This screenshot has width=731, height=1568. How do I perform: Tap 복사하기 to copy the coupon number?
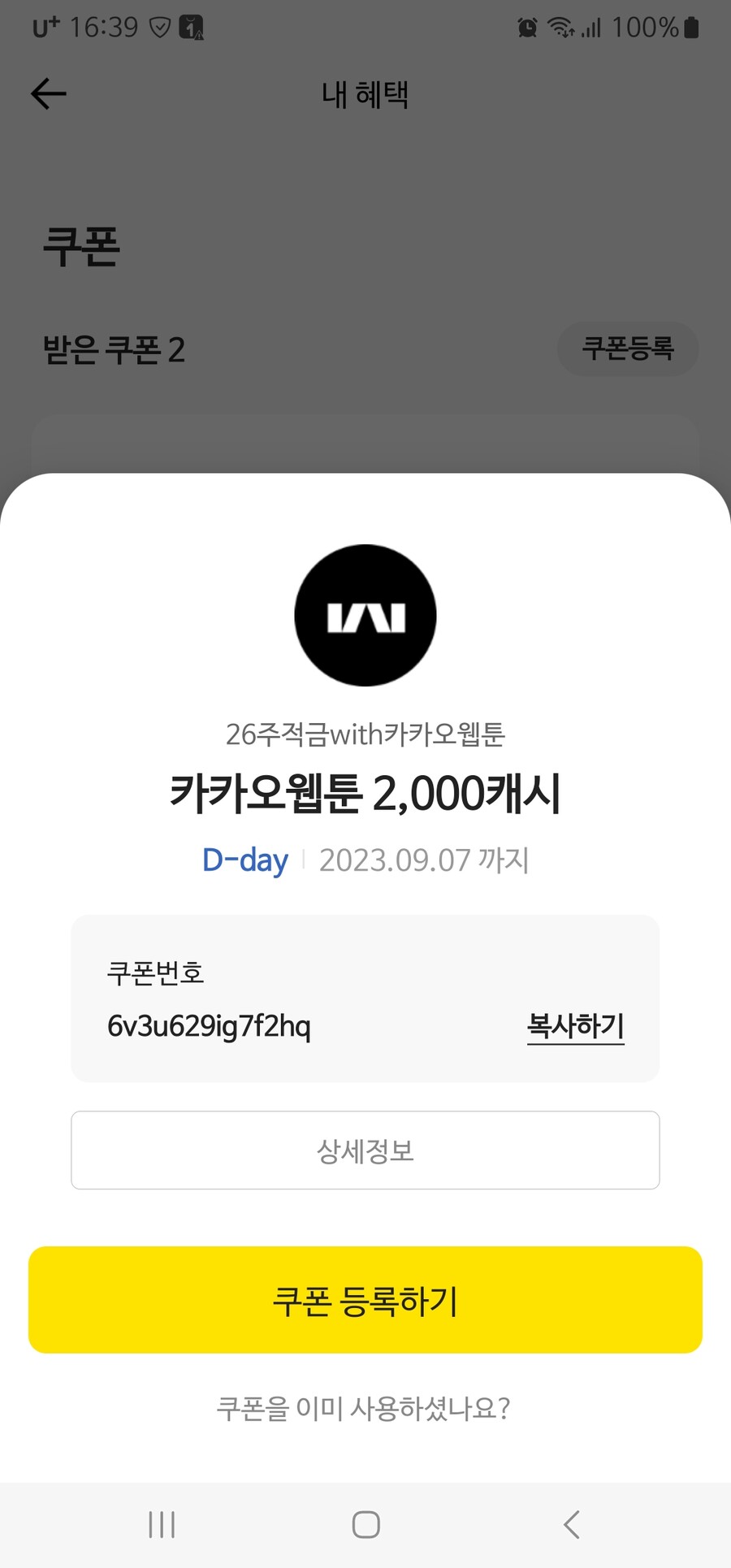point(575,1026)
